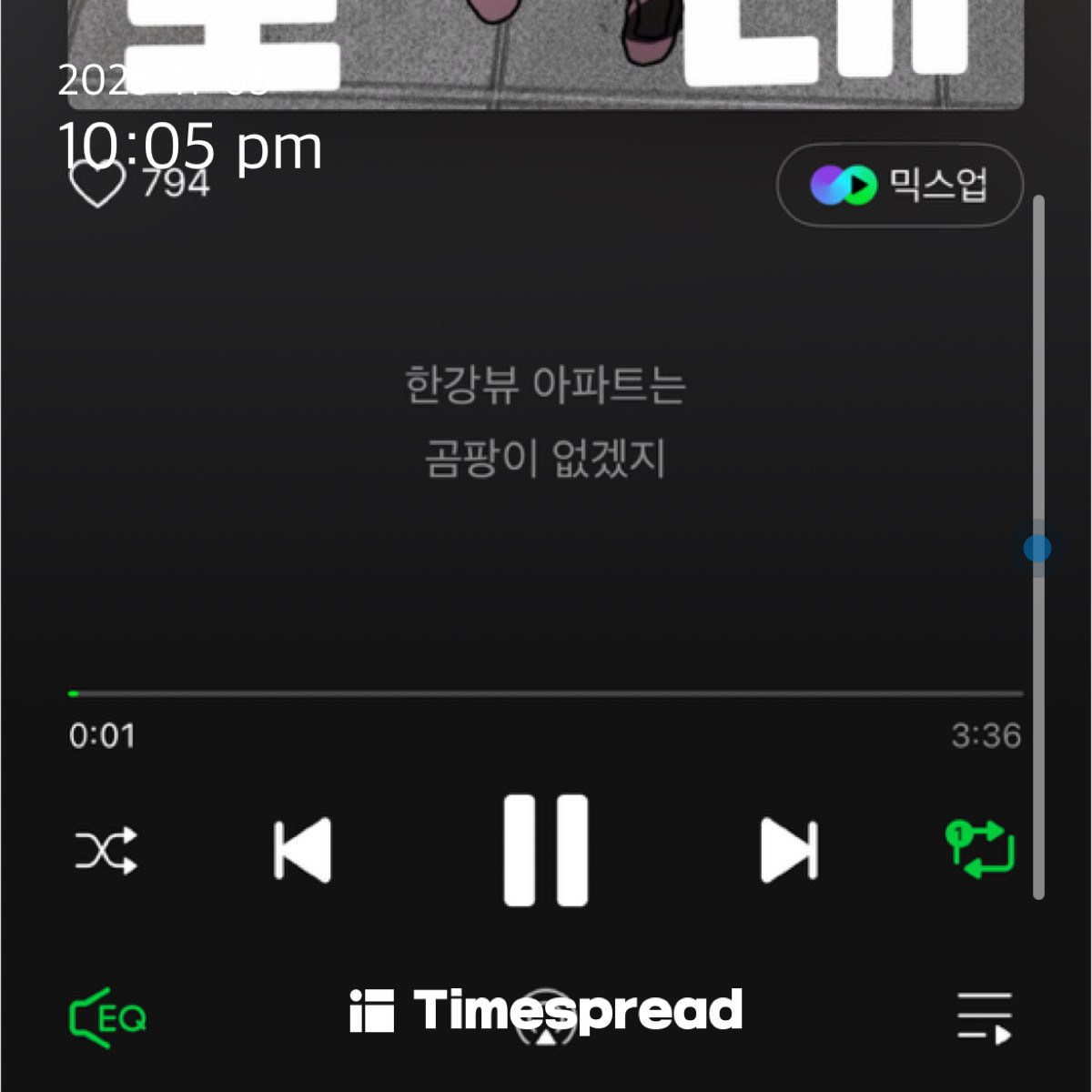Toggle shuffle playback
The image size is (1092, 1092).
click(x=106, y=851)
